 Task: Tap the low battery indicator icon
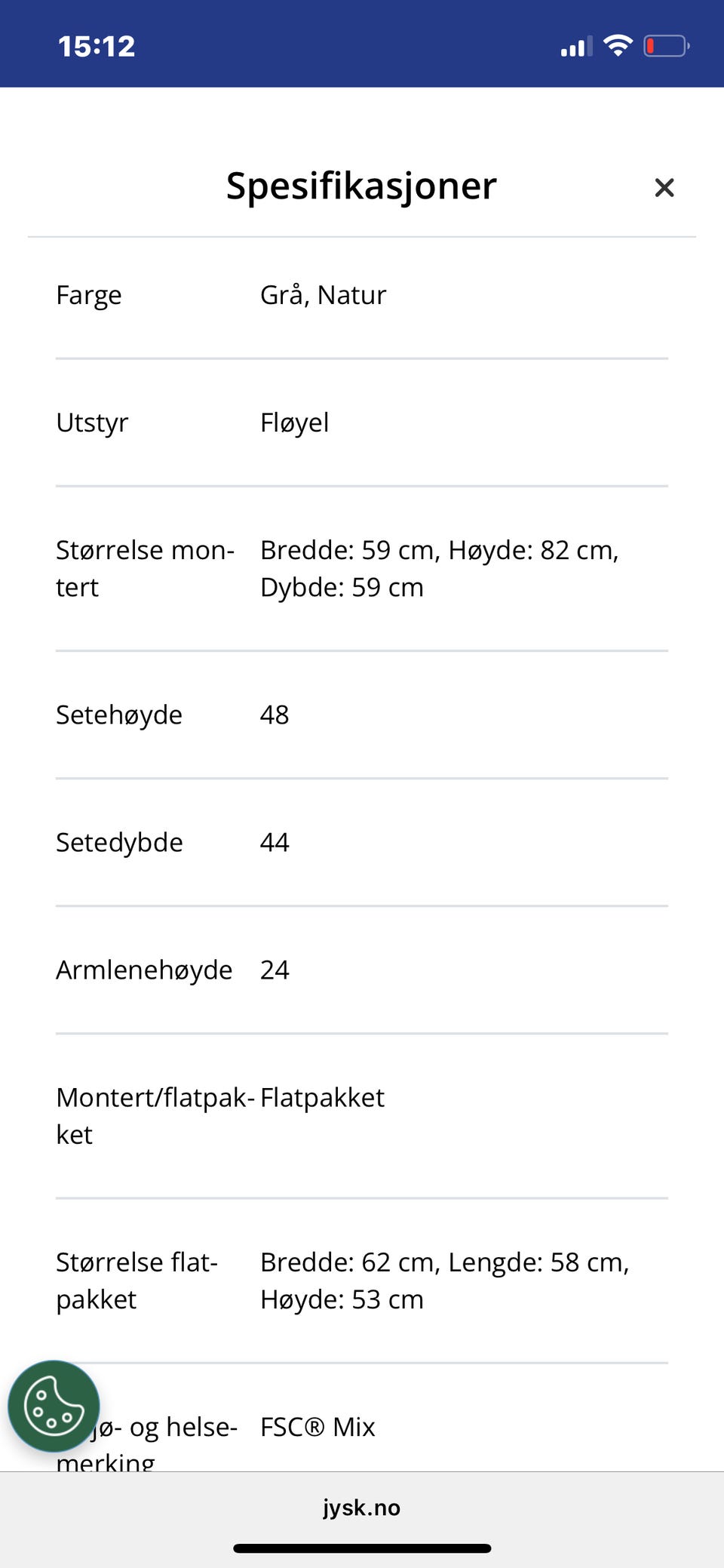[x=667, y=44]
